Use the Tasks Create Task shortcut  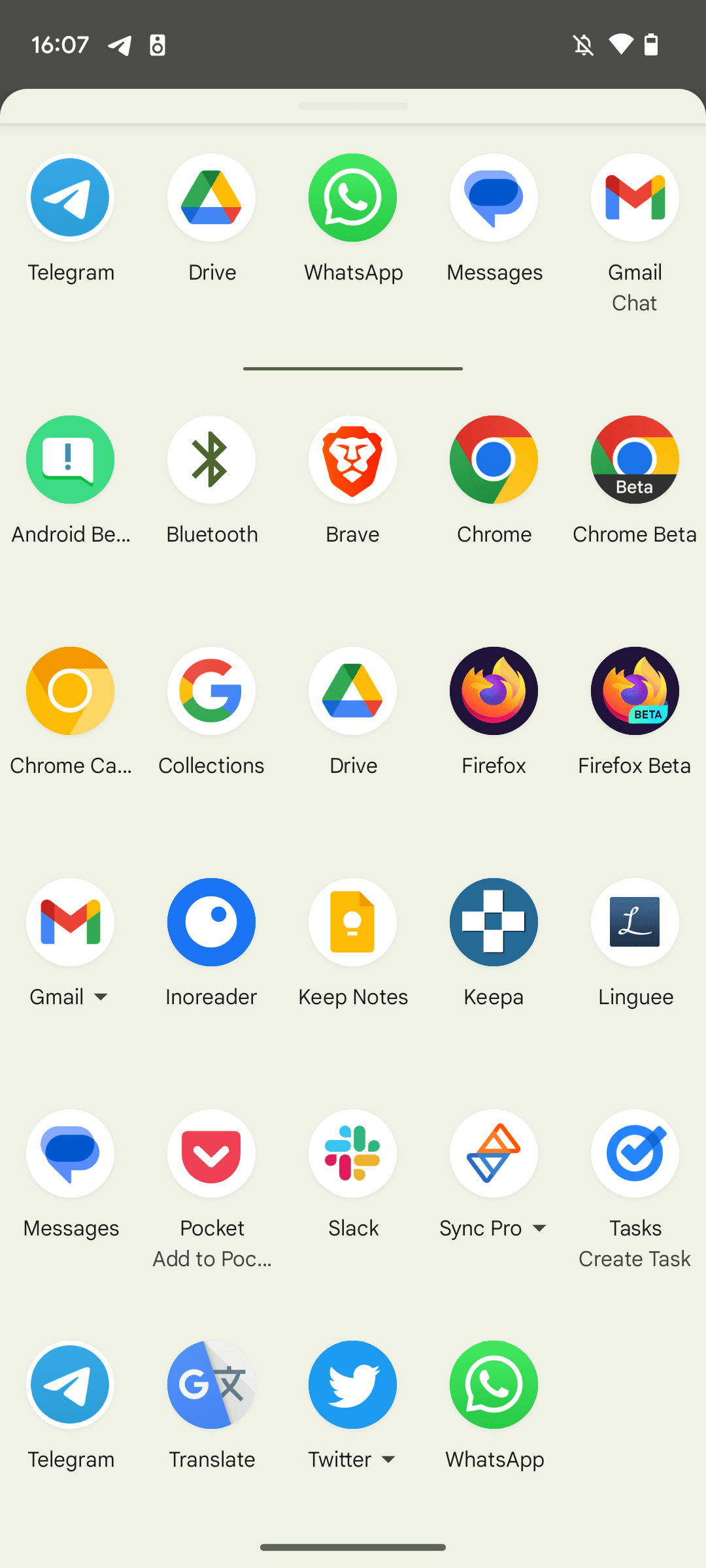pyautogui.click(x=635, y=1258)
